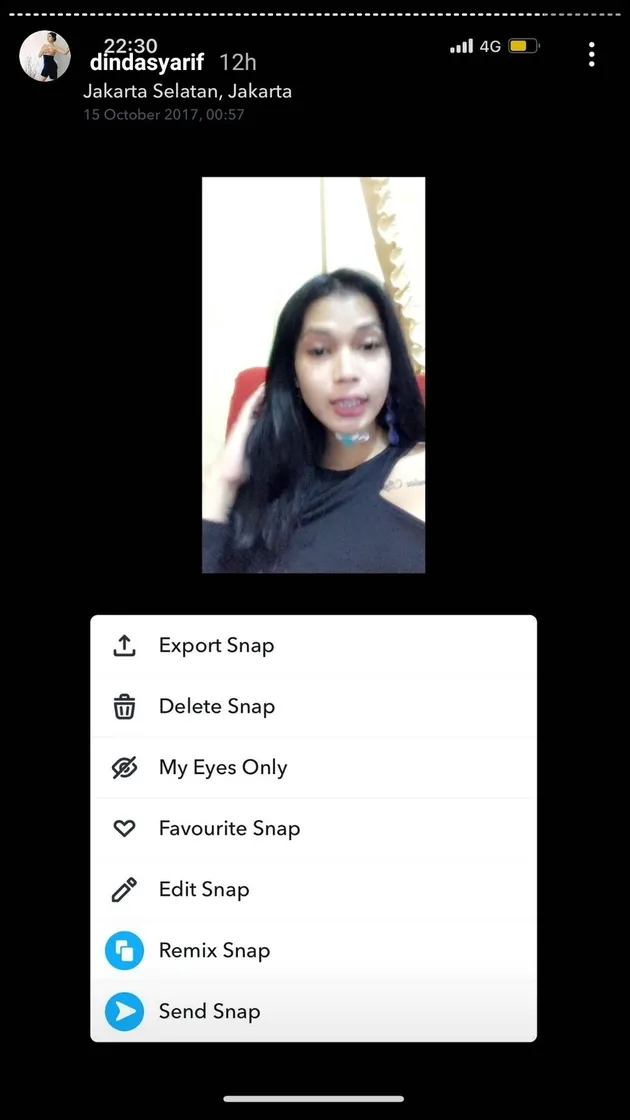The image size is (630, 1120).
Task: Open dindasyarif's profile avatar
Action: click(45, 56)
